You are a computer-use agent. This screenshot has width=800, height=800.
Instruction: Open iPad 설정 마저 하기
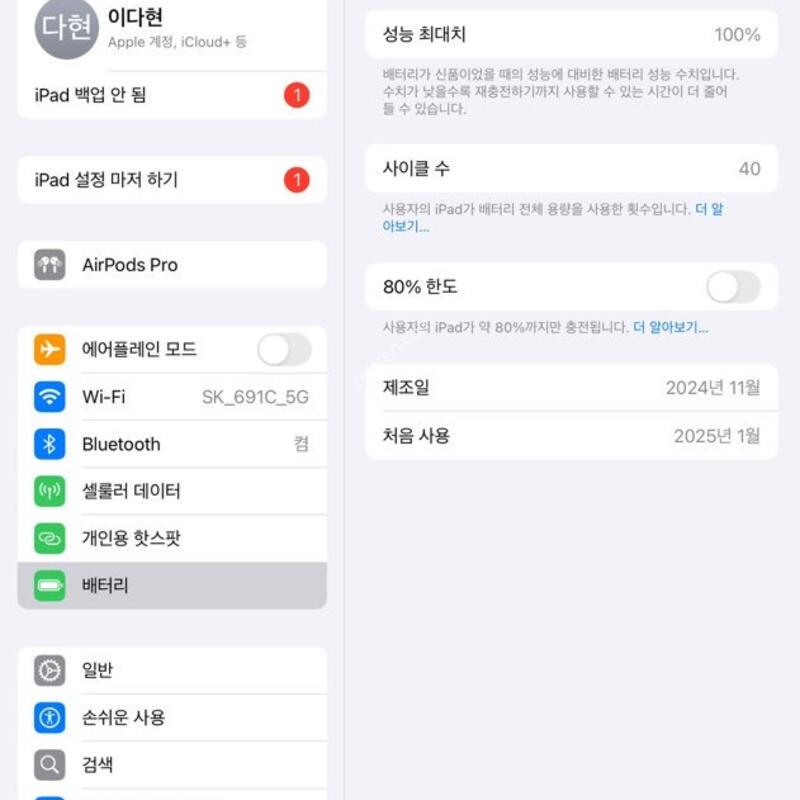172,180
